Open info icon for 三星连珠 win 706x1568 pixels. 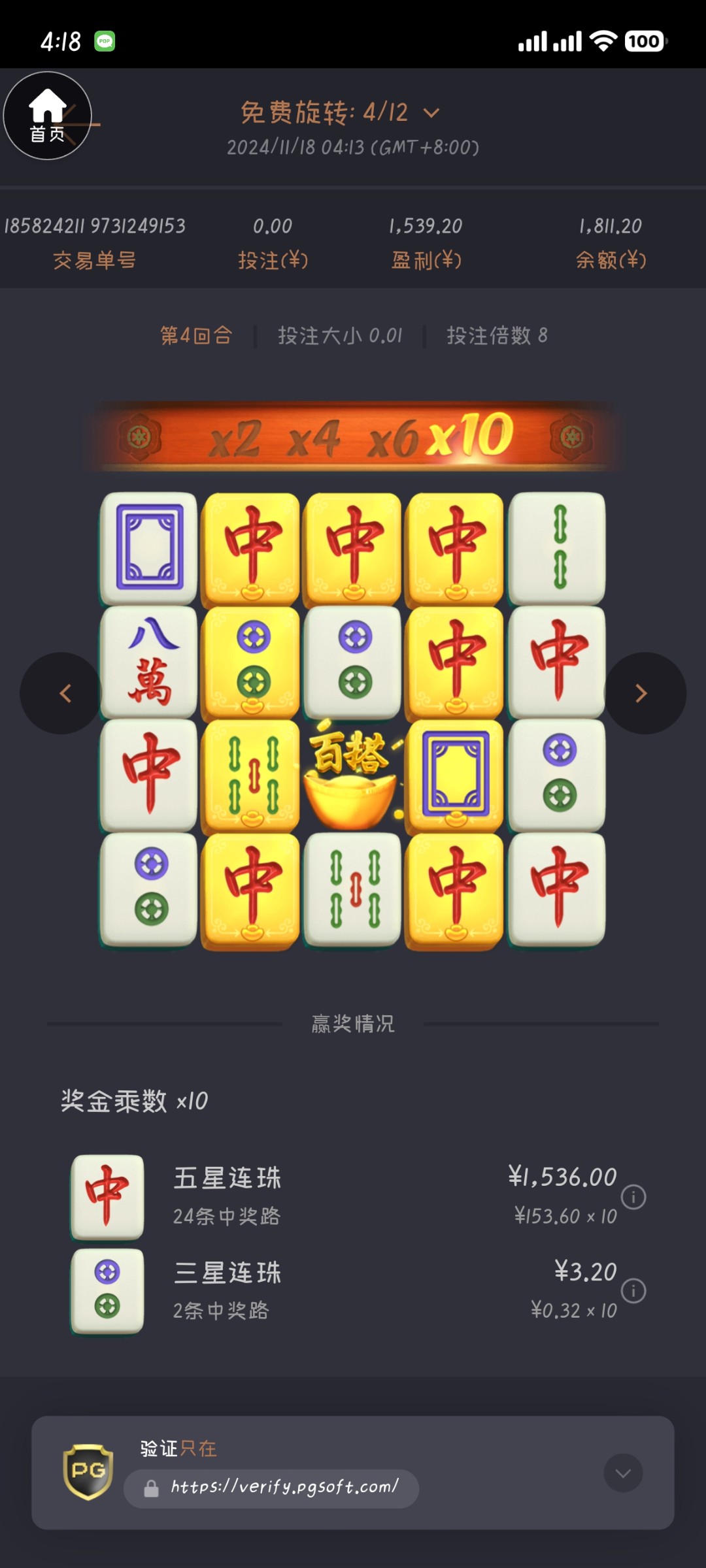[633, 1291]
